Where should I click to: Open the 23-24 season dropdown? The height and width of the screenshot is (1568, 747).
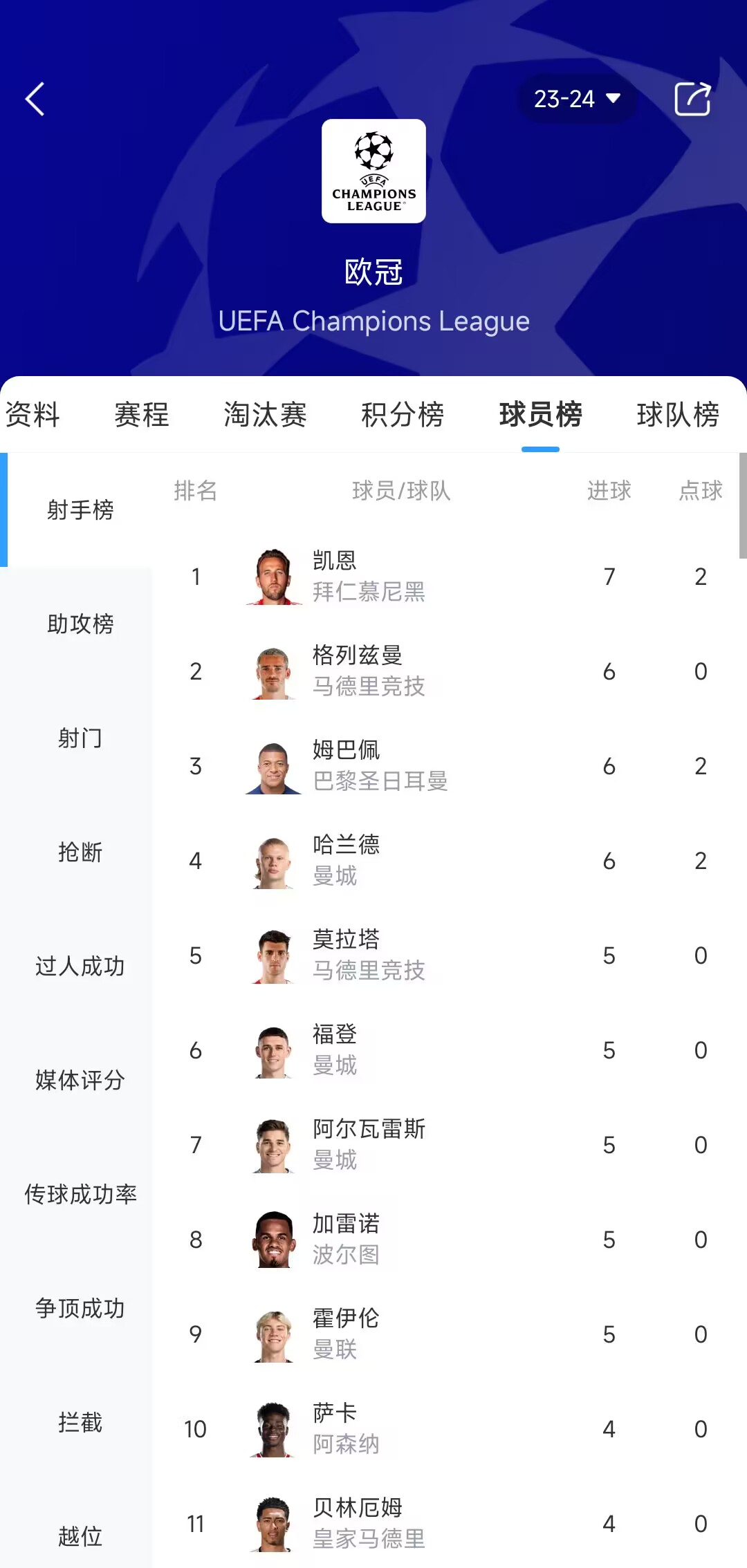[576, 99]
